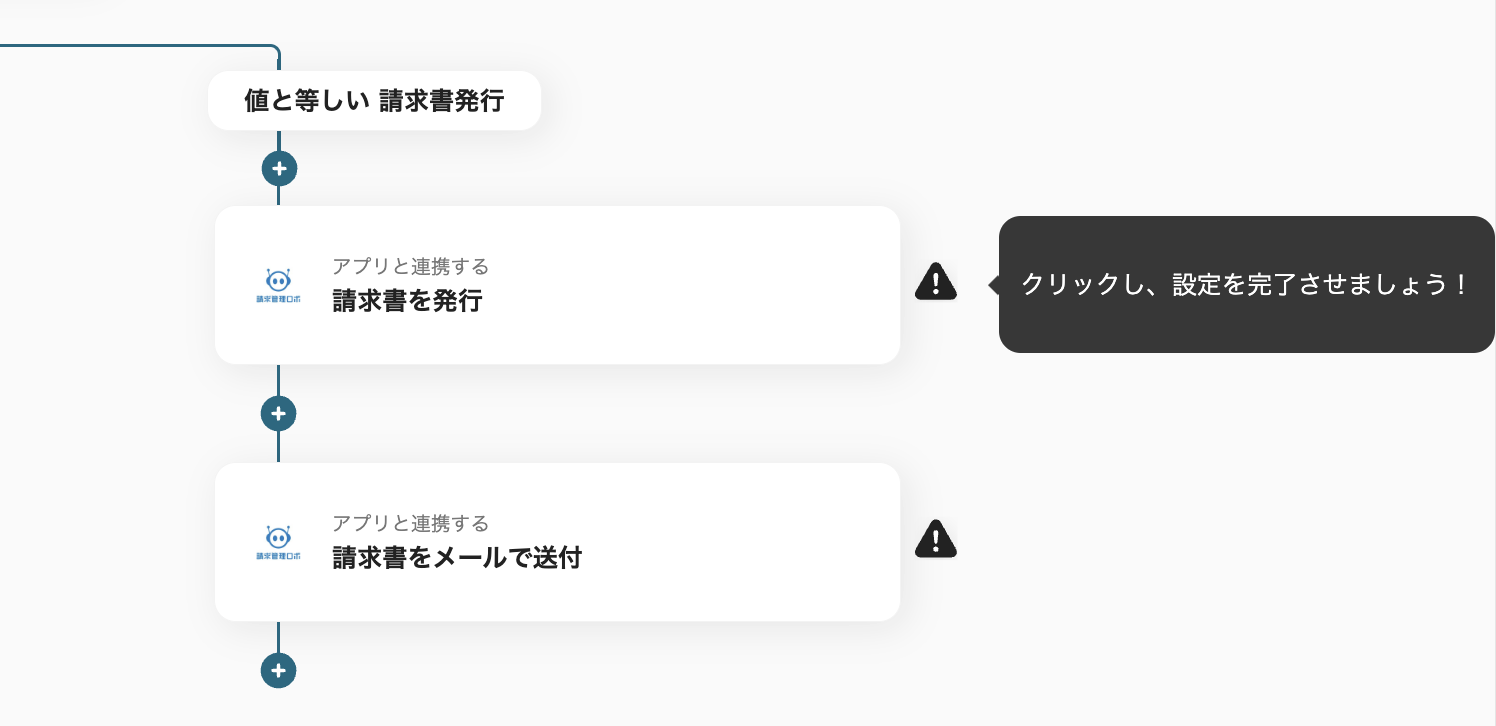Open the 請求書をメールで送付 step card
The height and width of the screenshot is (726, 1496).
(x=557, y=542)
